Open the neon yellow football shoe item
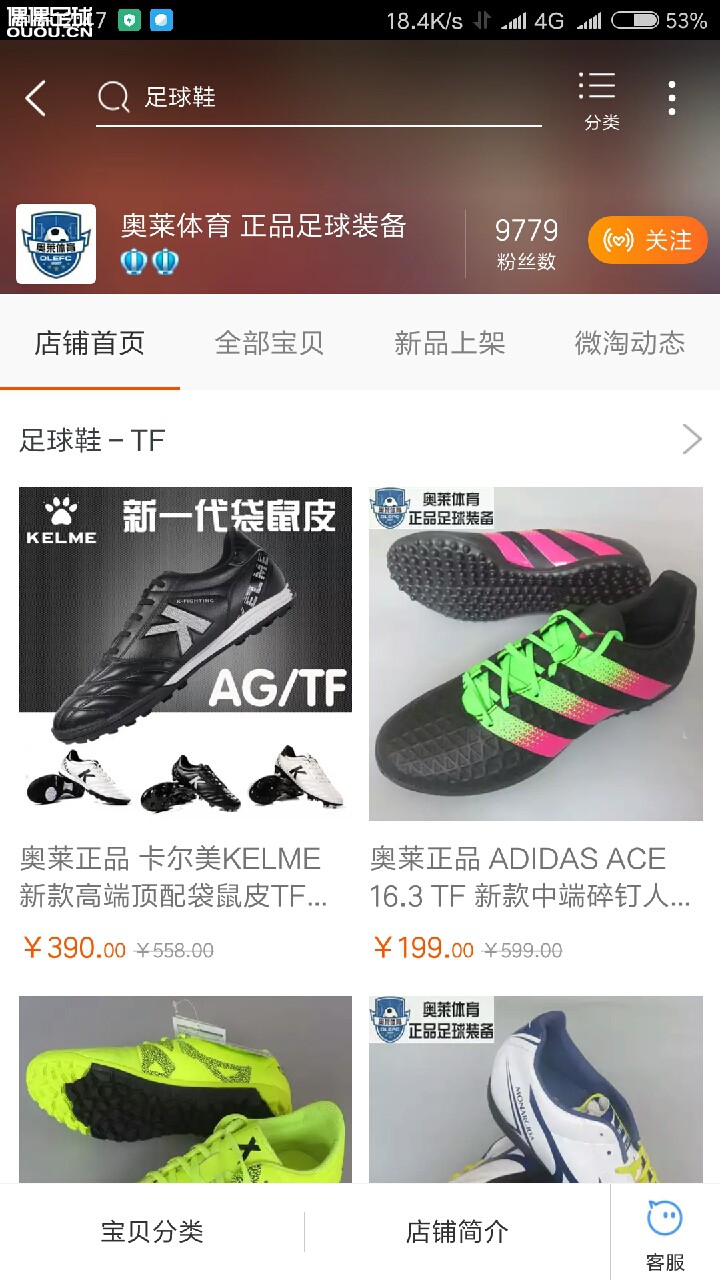The height and width of the screenshot is (1280, 720). point(185,1088)
